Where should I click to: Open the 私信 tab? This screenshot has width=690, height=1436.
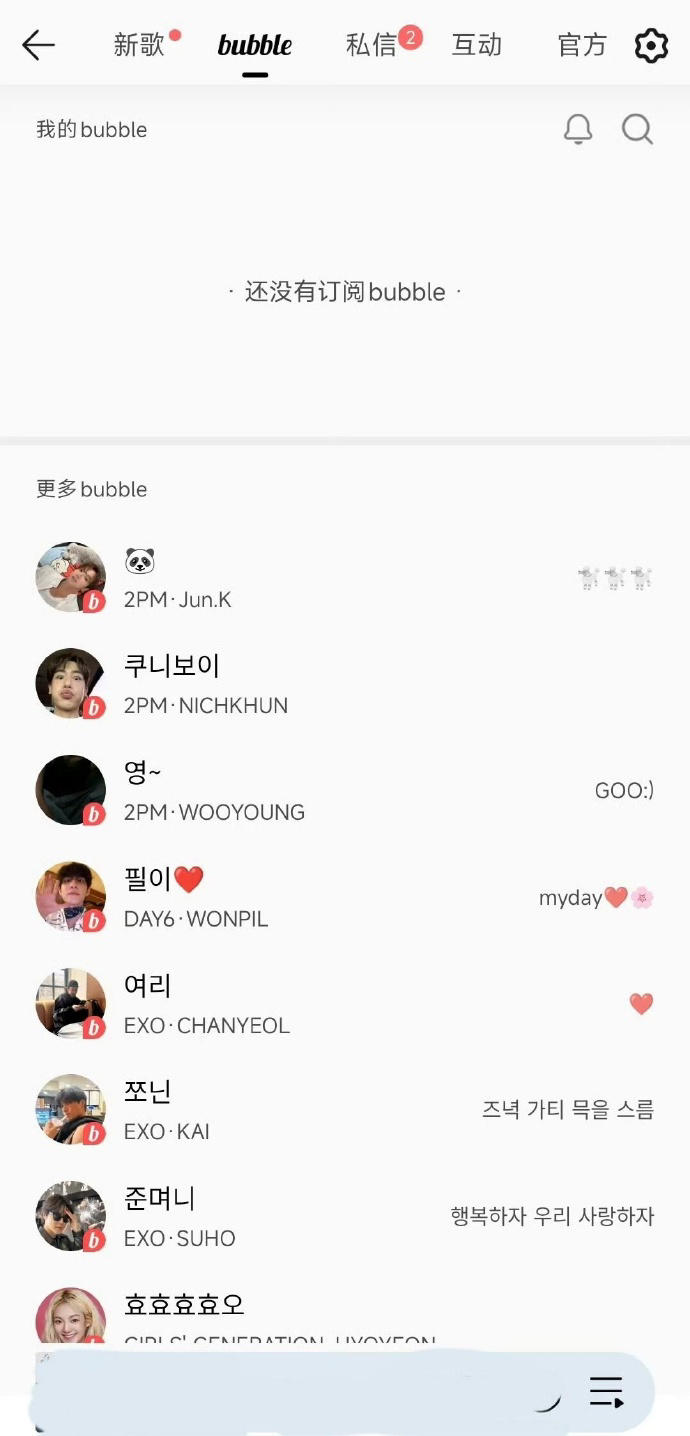click(x=371, y=45)
